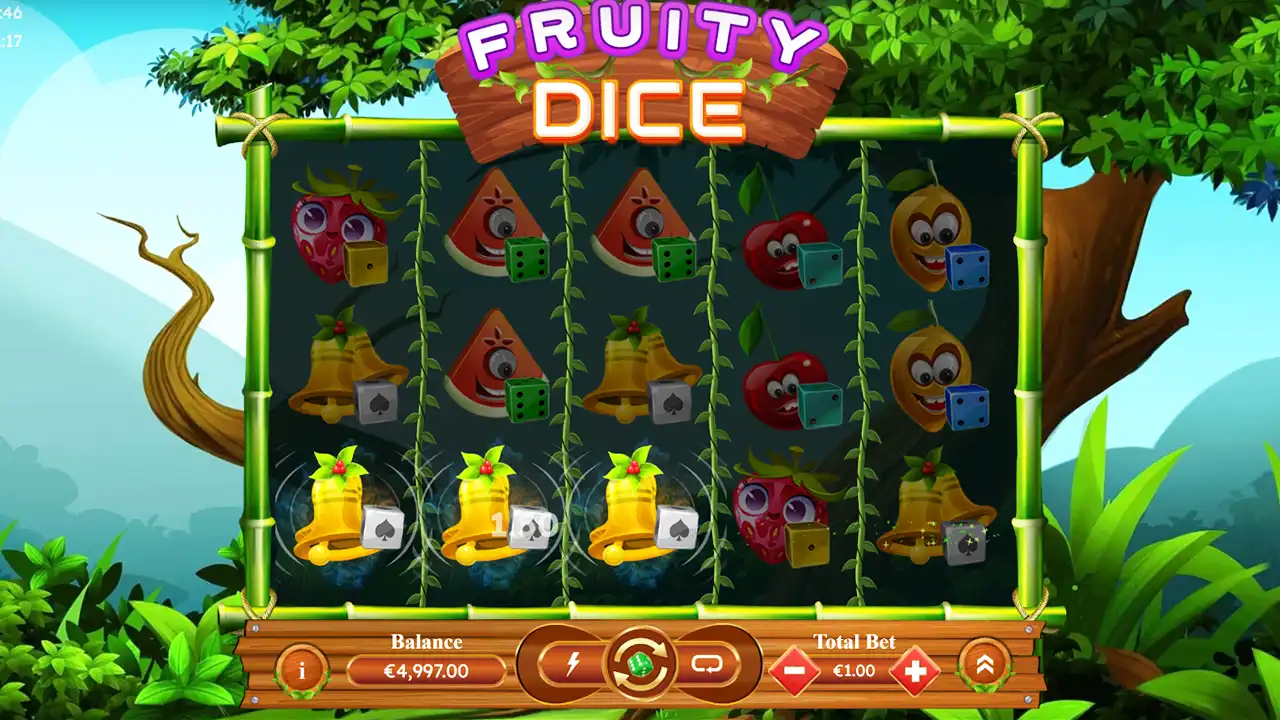Decrease total bet with minus
The width and height of the screenshot is (1280, 720).
tap(794, 670)
